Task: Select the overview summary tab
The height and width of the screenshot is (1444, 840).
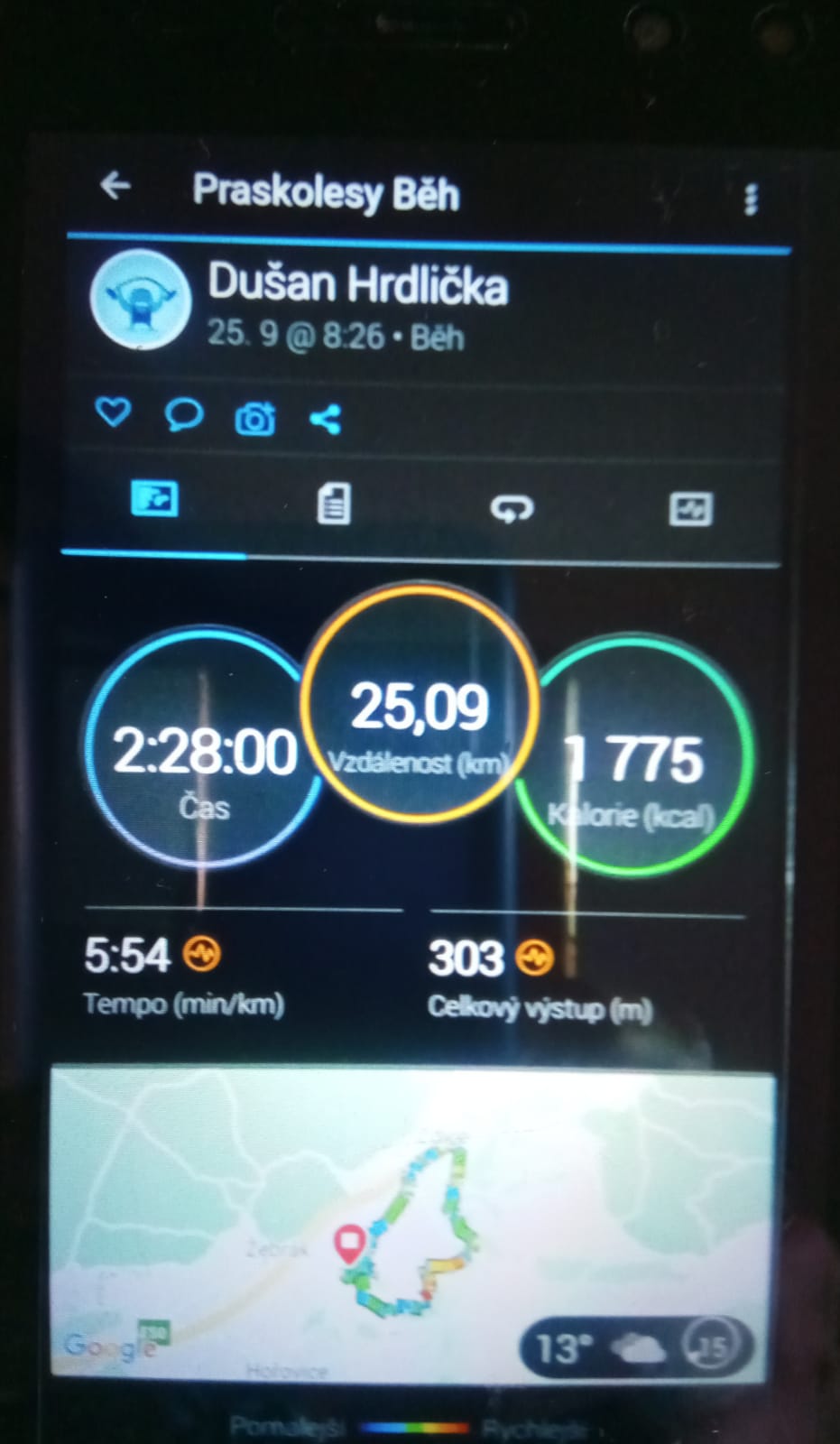Action: (x=154, y=499)
